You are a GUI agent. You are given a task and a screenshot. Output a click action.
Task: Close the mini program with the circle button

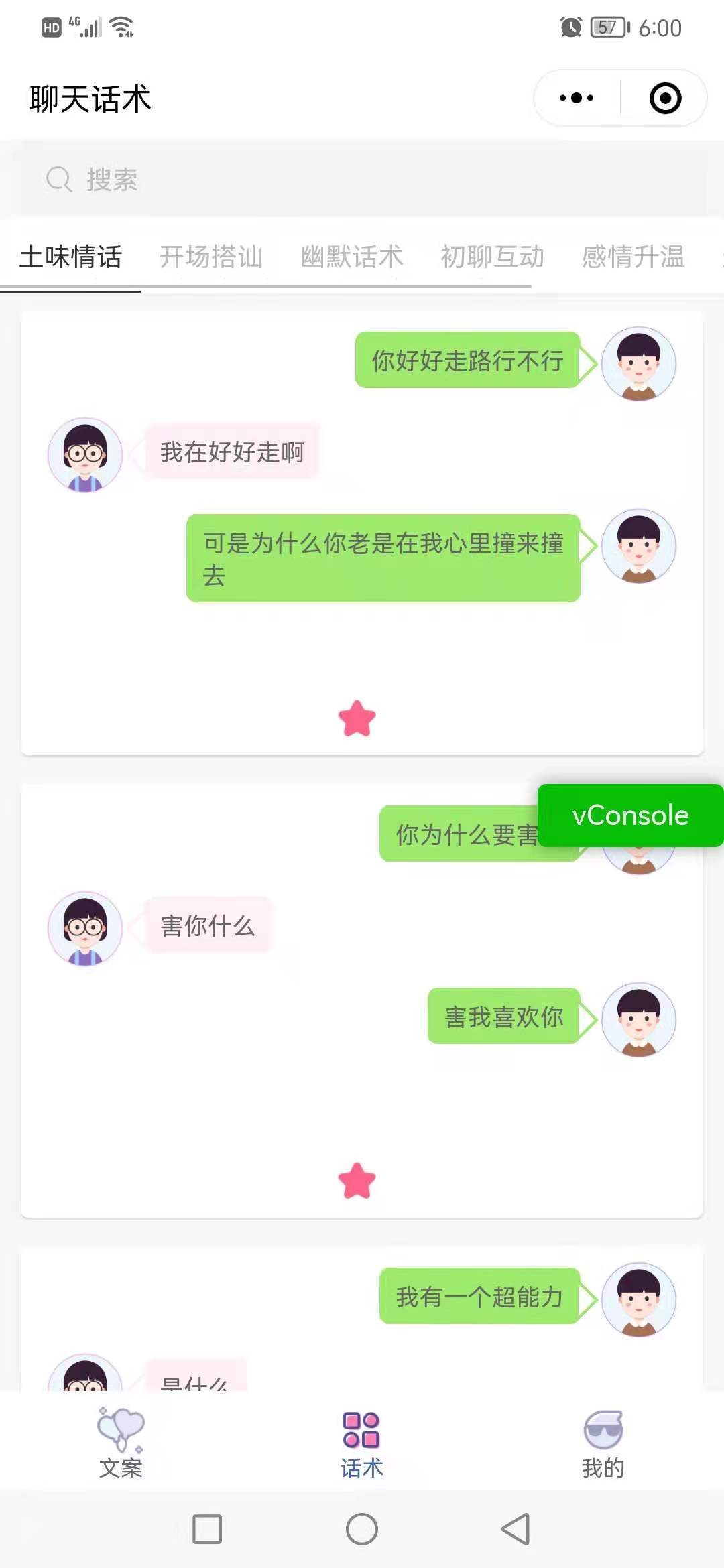[665, 98]
